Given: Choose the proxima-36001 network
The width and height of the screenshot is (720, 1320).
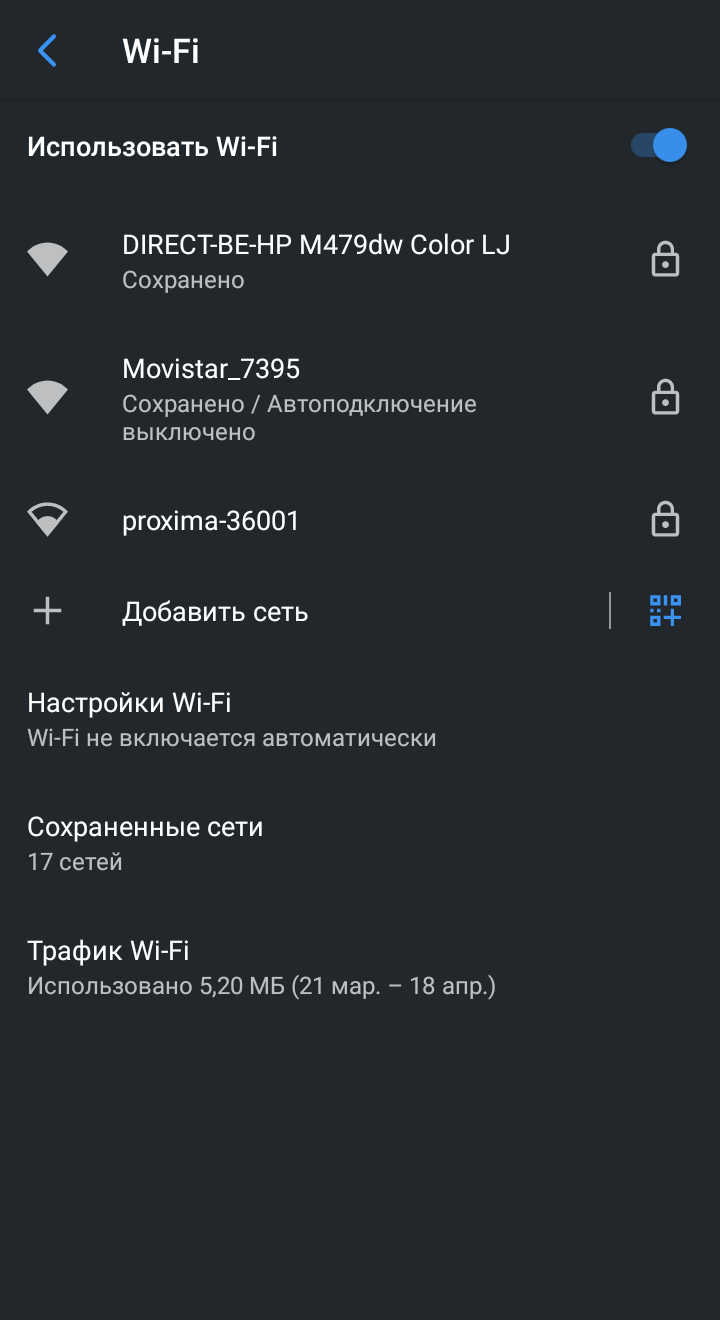Looking at the screenshot, I should pos(211,521).
